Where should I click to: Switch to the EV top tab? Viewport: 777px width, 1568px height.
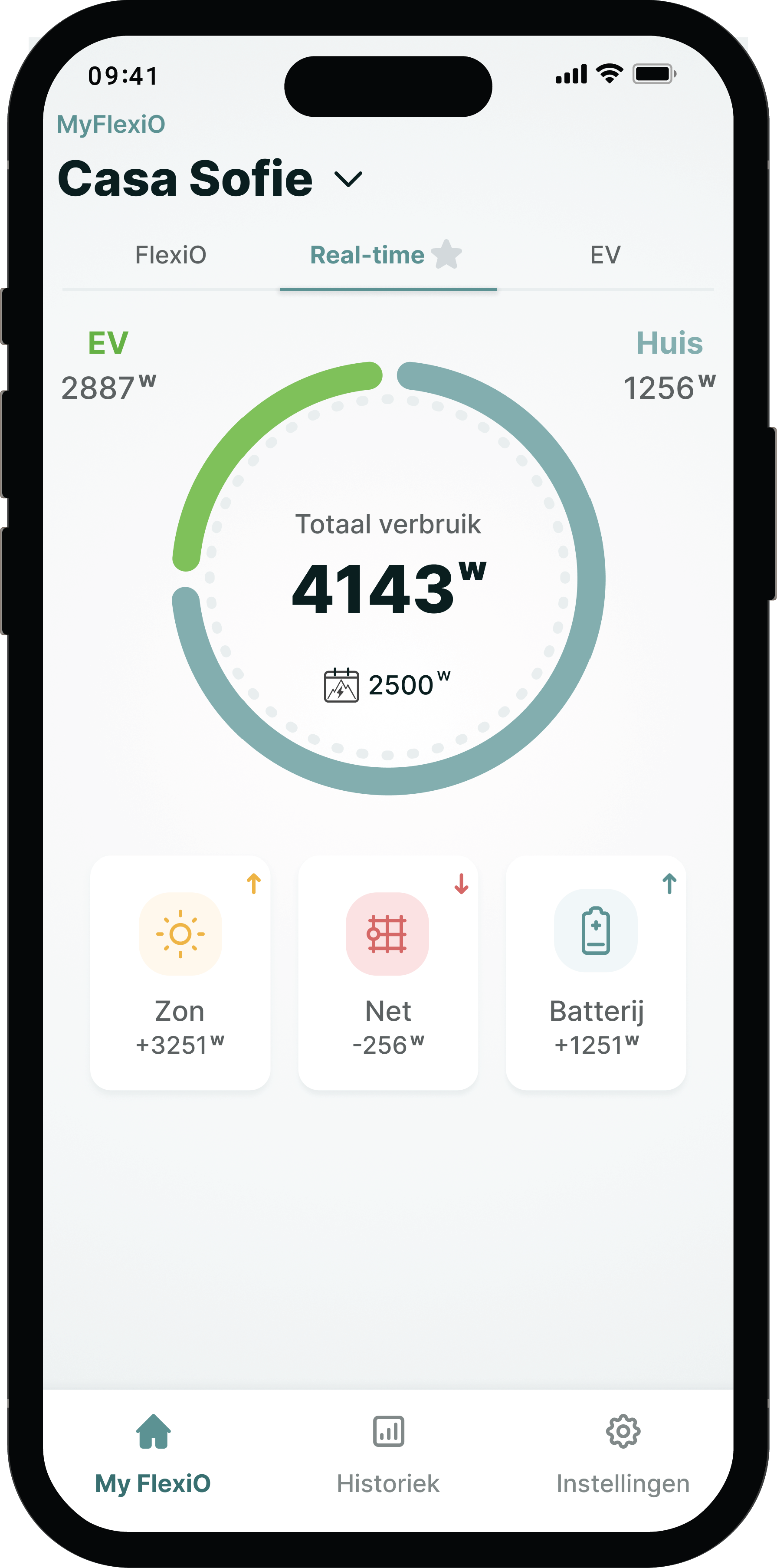[605, 255]
